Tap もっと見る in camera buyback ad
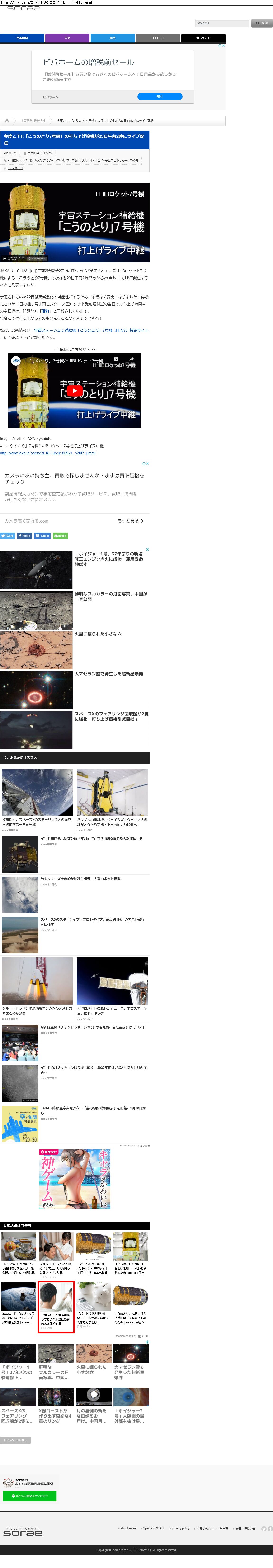 tap(130, 520)
